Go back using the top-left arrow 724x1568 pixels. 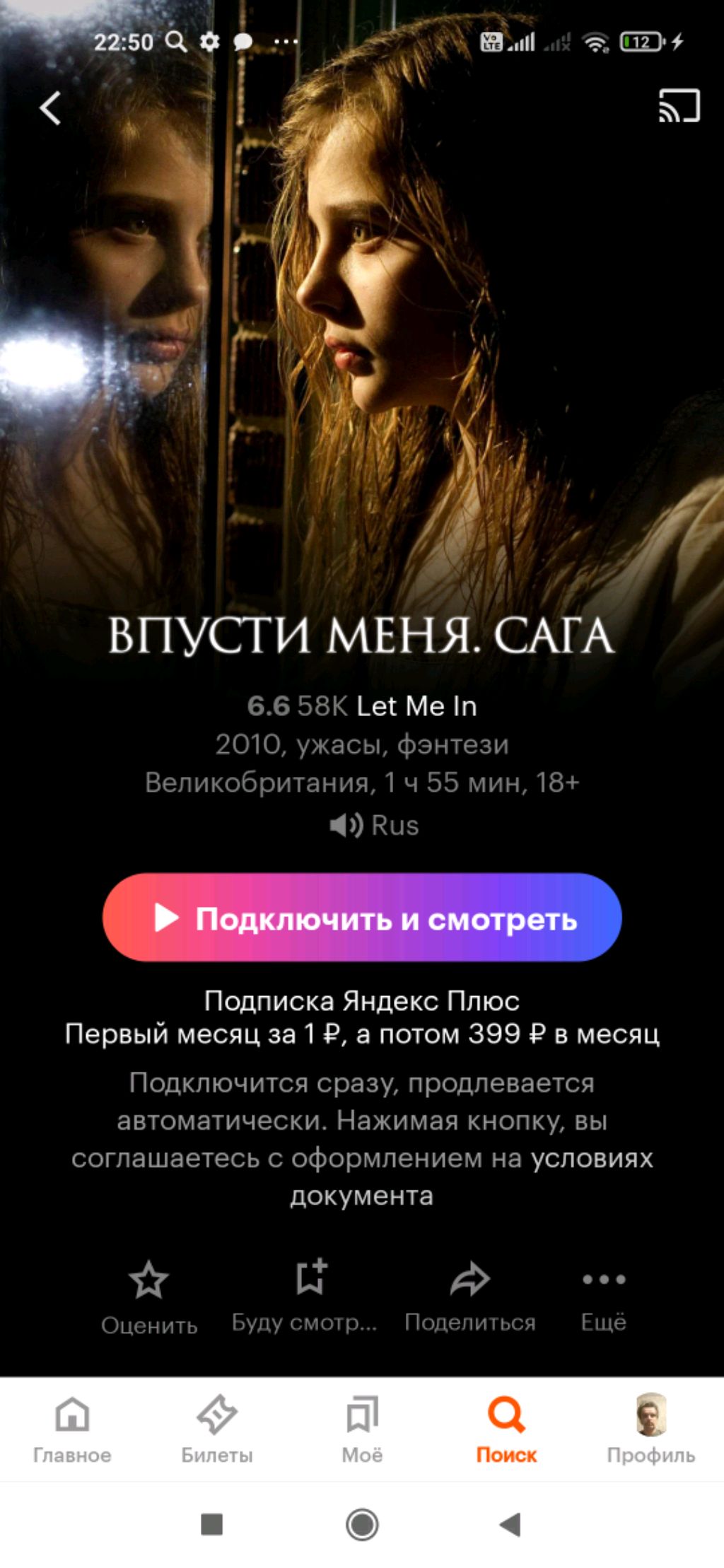(x=50, y=108)
